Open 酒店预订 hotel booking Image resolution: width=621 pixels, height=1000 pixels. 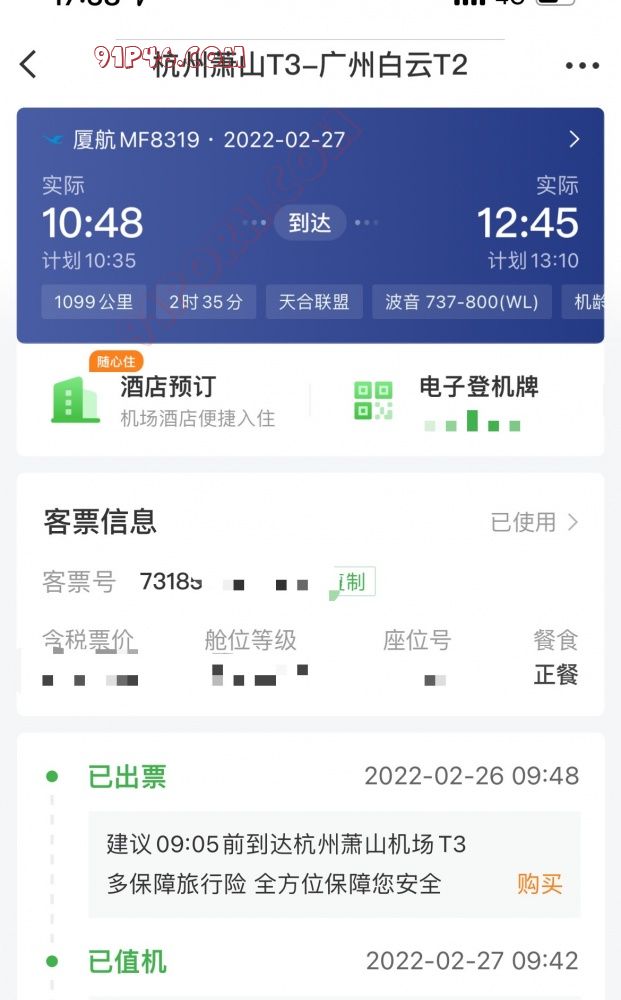(165, 400)
